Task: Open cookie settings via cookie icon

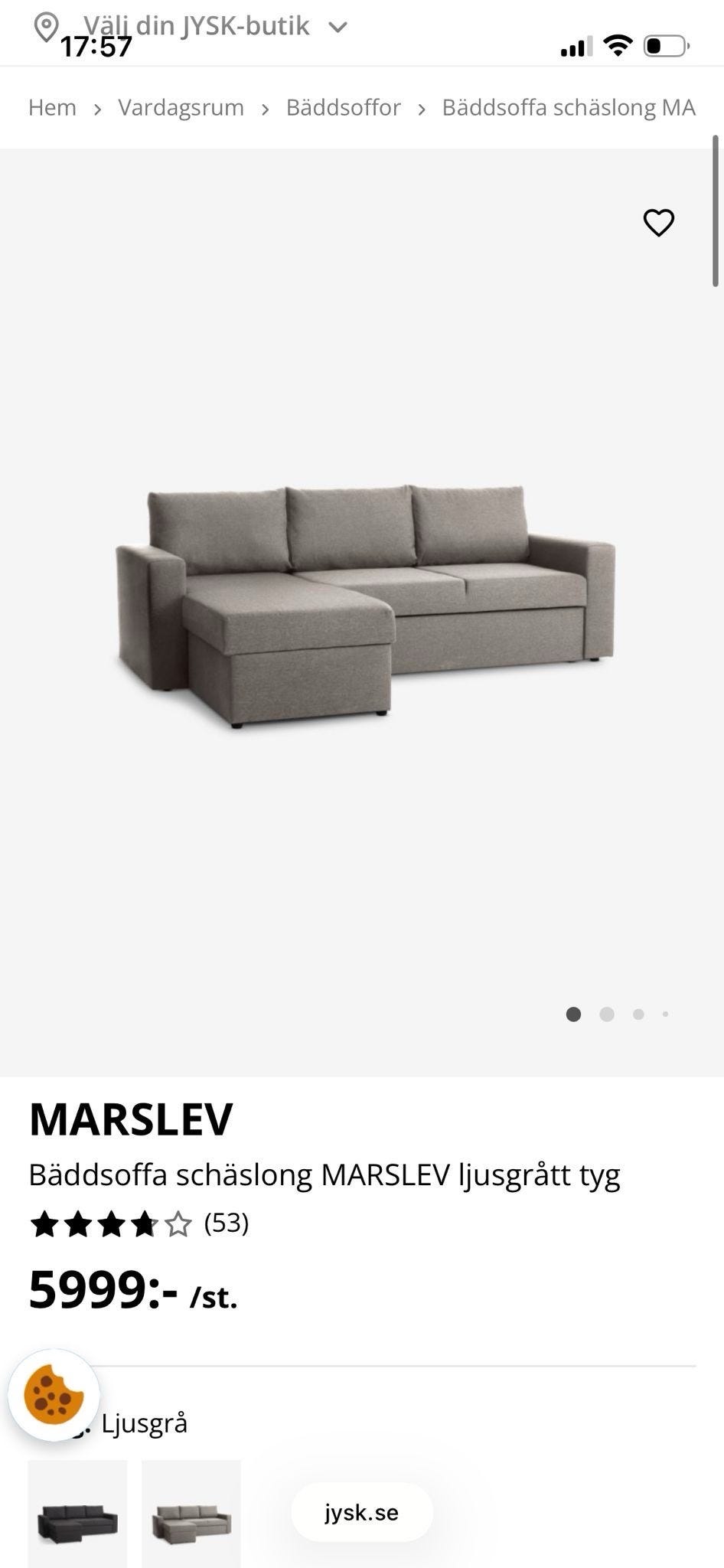Action: [x=54, y=1394]
